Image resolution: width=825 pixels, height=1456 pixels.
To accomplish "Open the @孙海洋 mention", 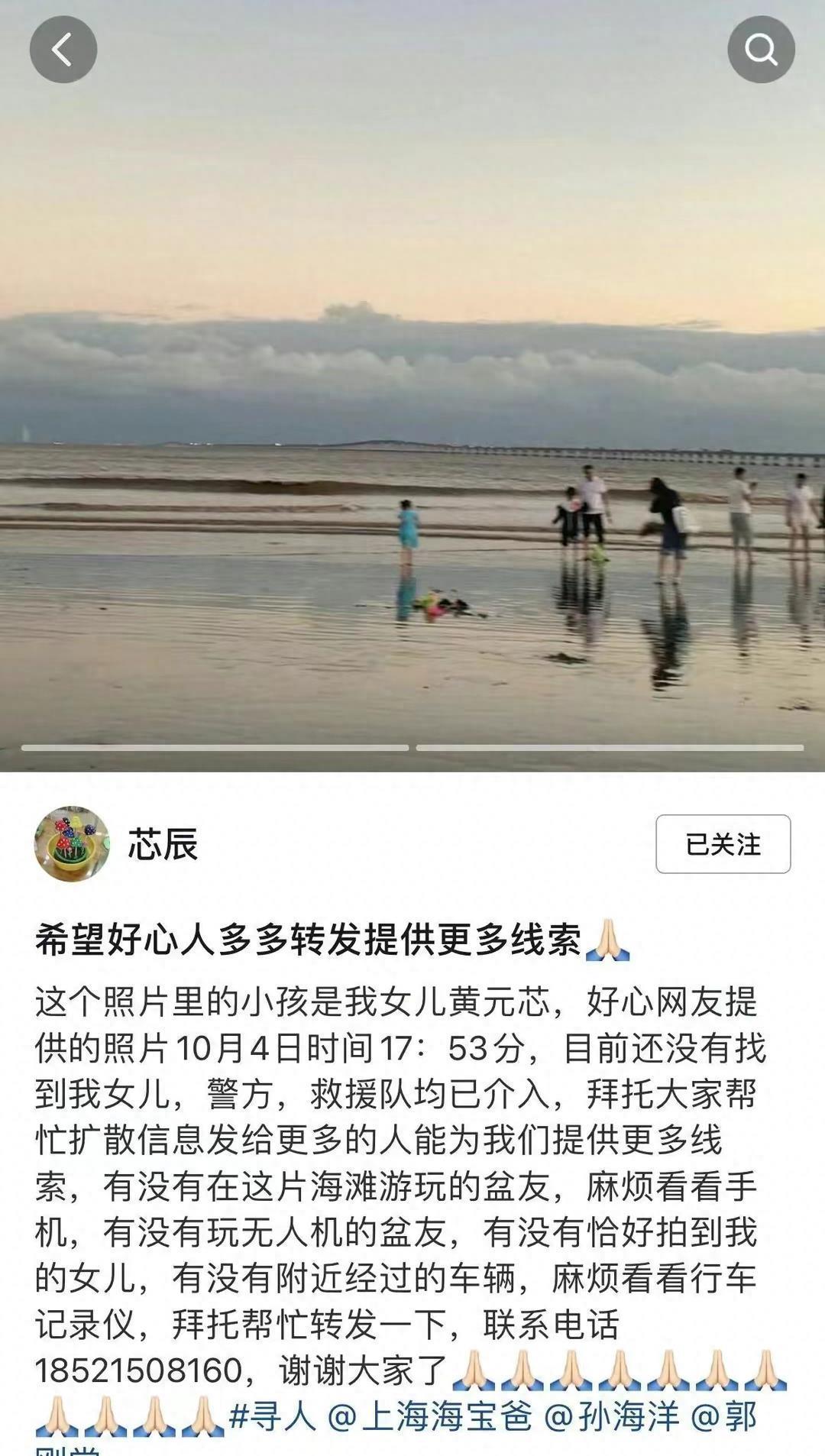I will (611, 1417).
